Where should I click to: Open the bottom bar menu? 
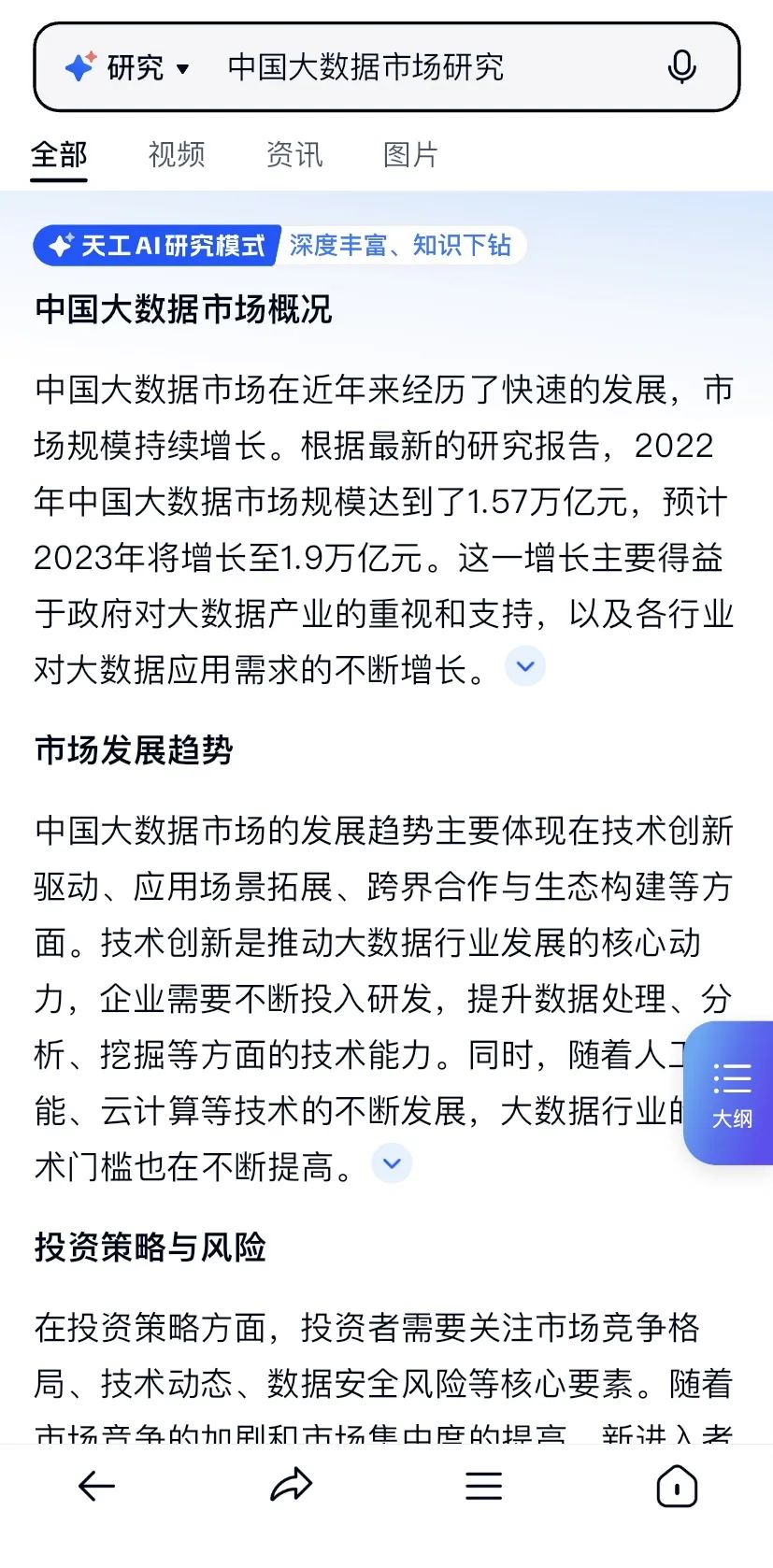[x=484, y=1486]
